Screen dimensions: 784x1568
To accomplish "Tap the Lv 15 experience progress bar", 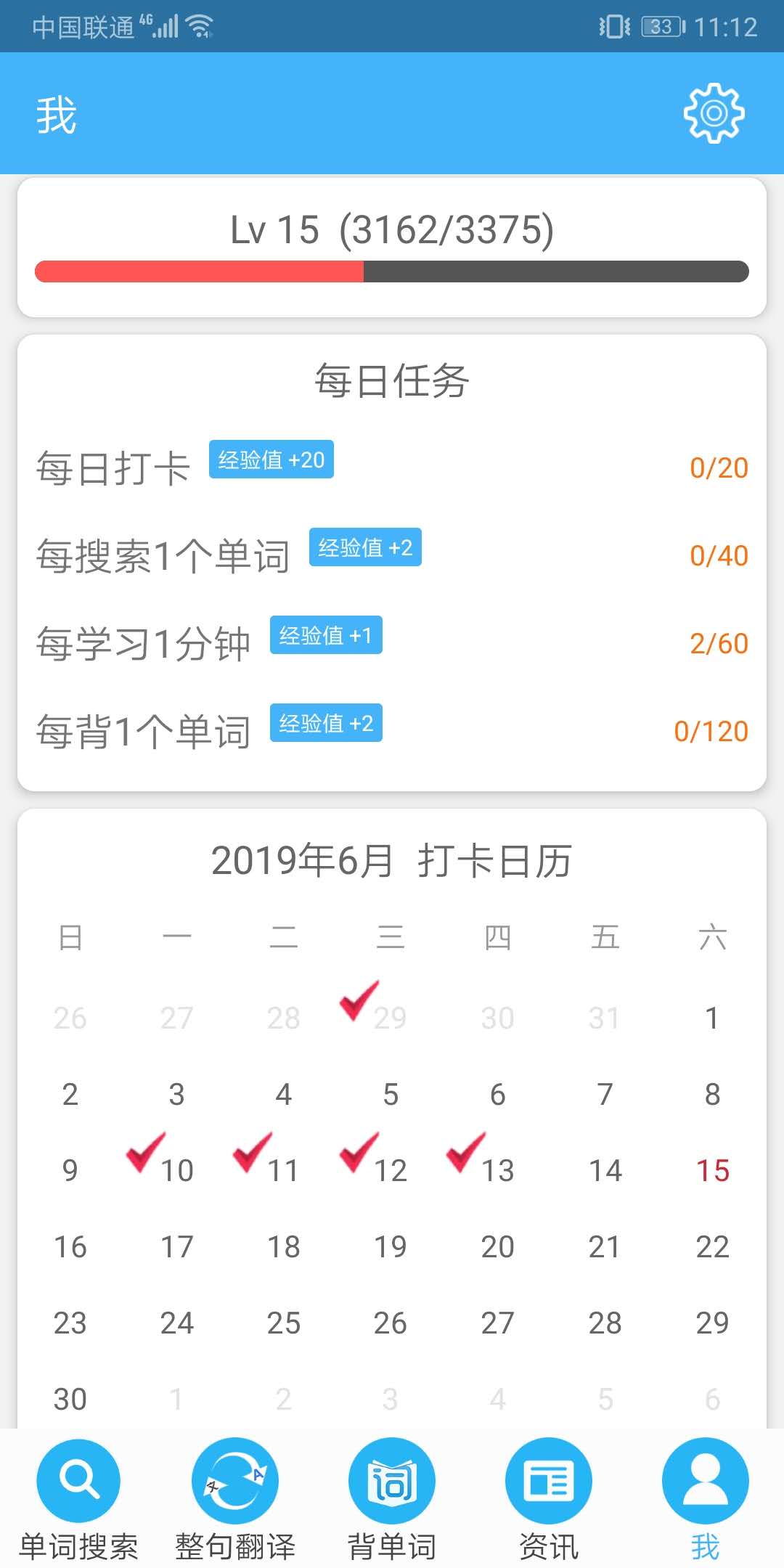I will 392,270.
